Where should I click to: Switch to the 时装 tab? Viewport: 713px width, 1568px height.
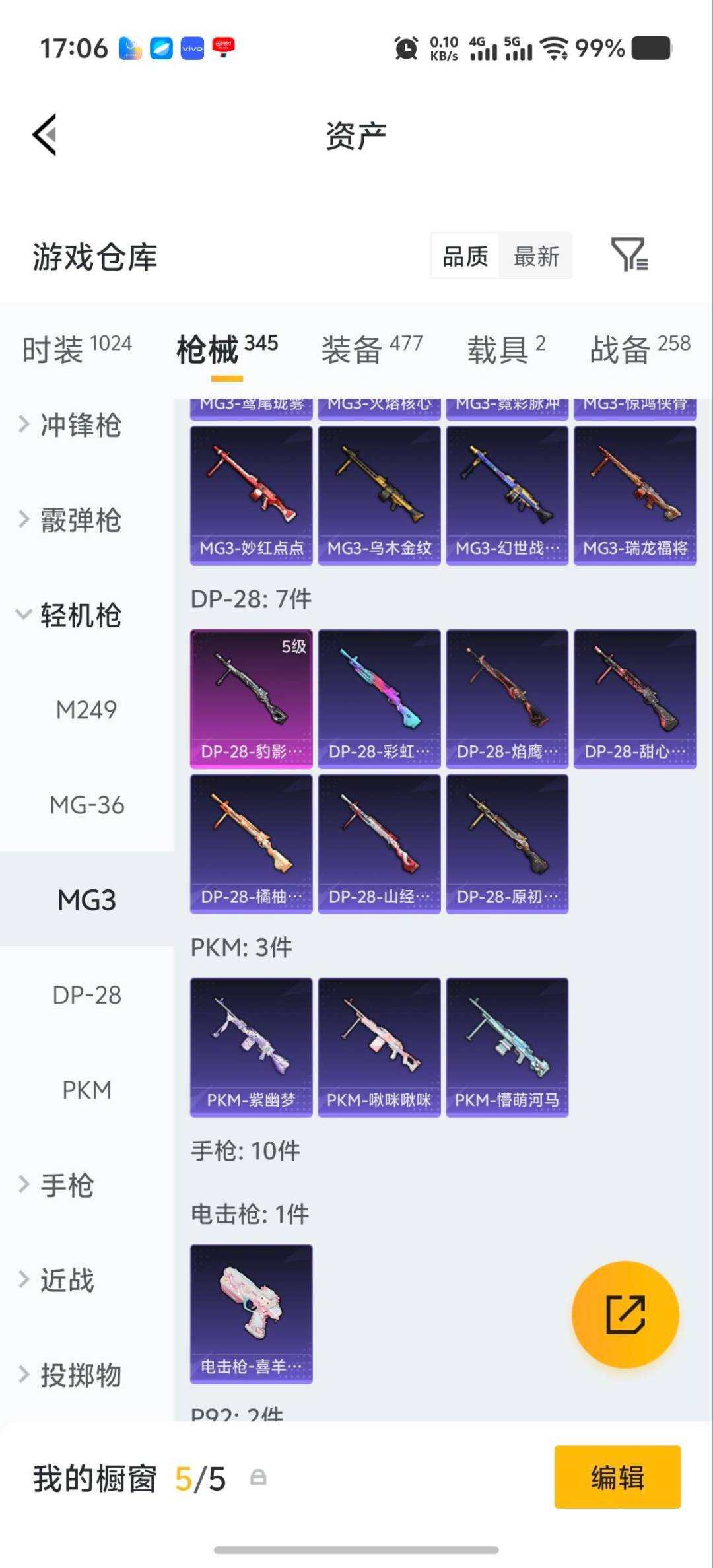point(77,348)
